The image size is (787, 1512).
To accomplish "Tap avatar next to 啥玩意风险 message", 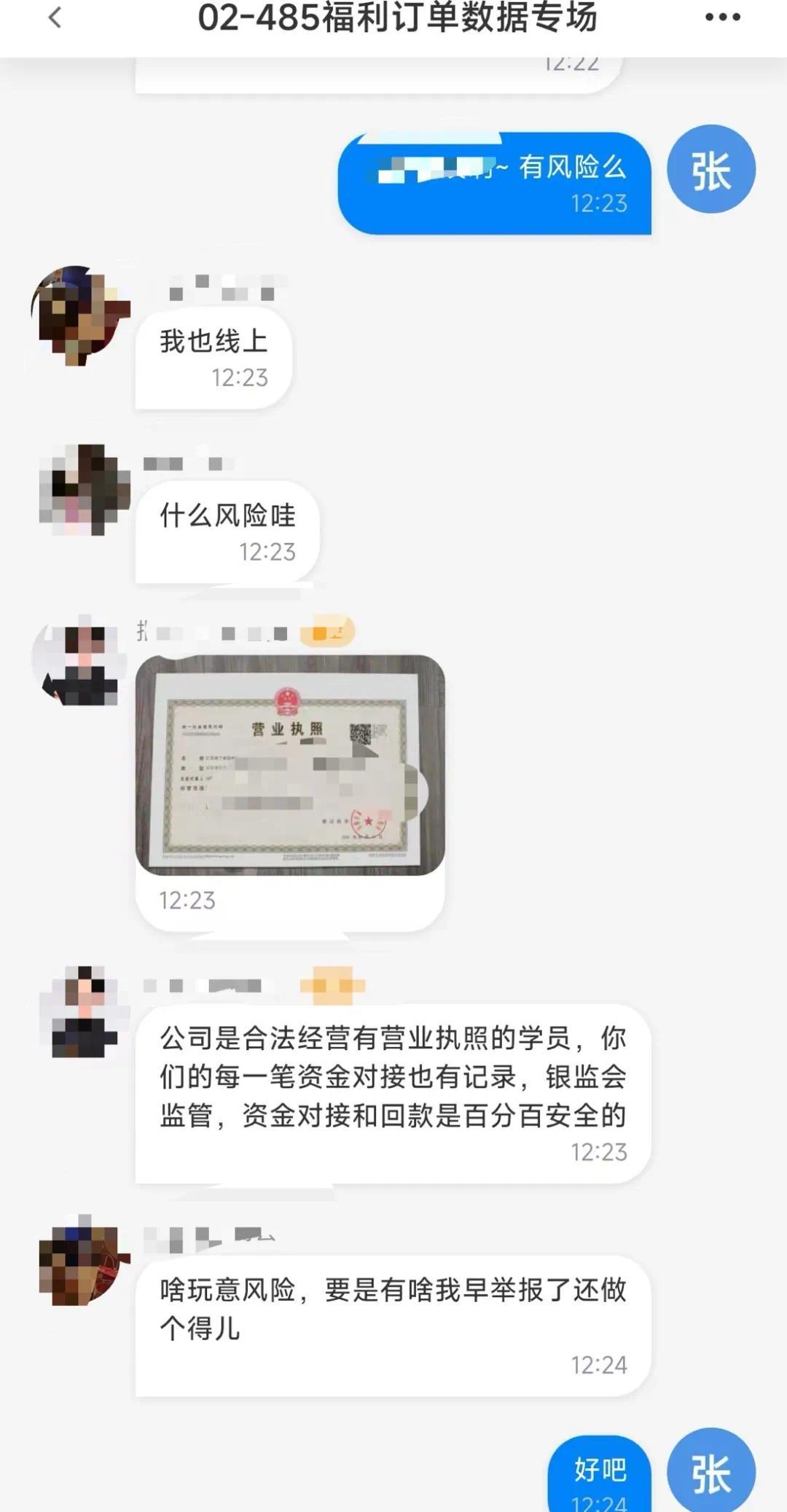I will 84,1260.
